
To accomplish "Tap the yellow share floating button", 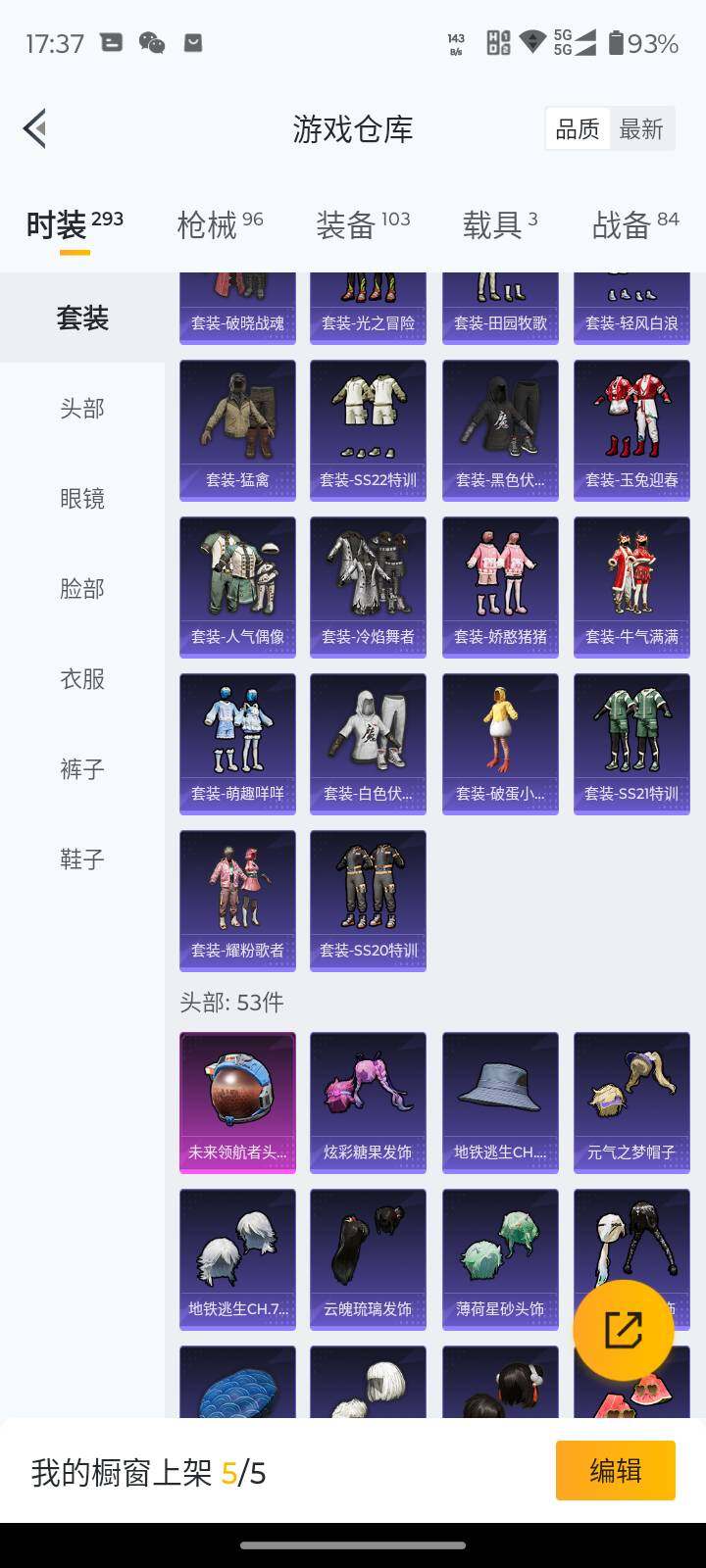I will click(x=624, y=1331).
